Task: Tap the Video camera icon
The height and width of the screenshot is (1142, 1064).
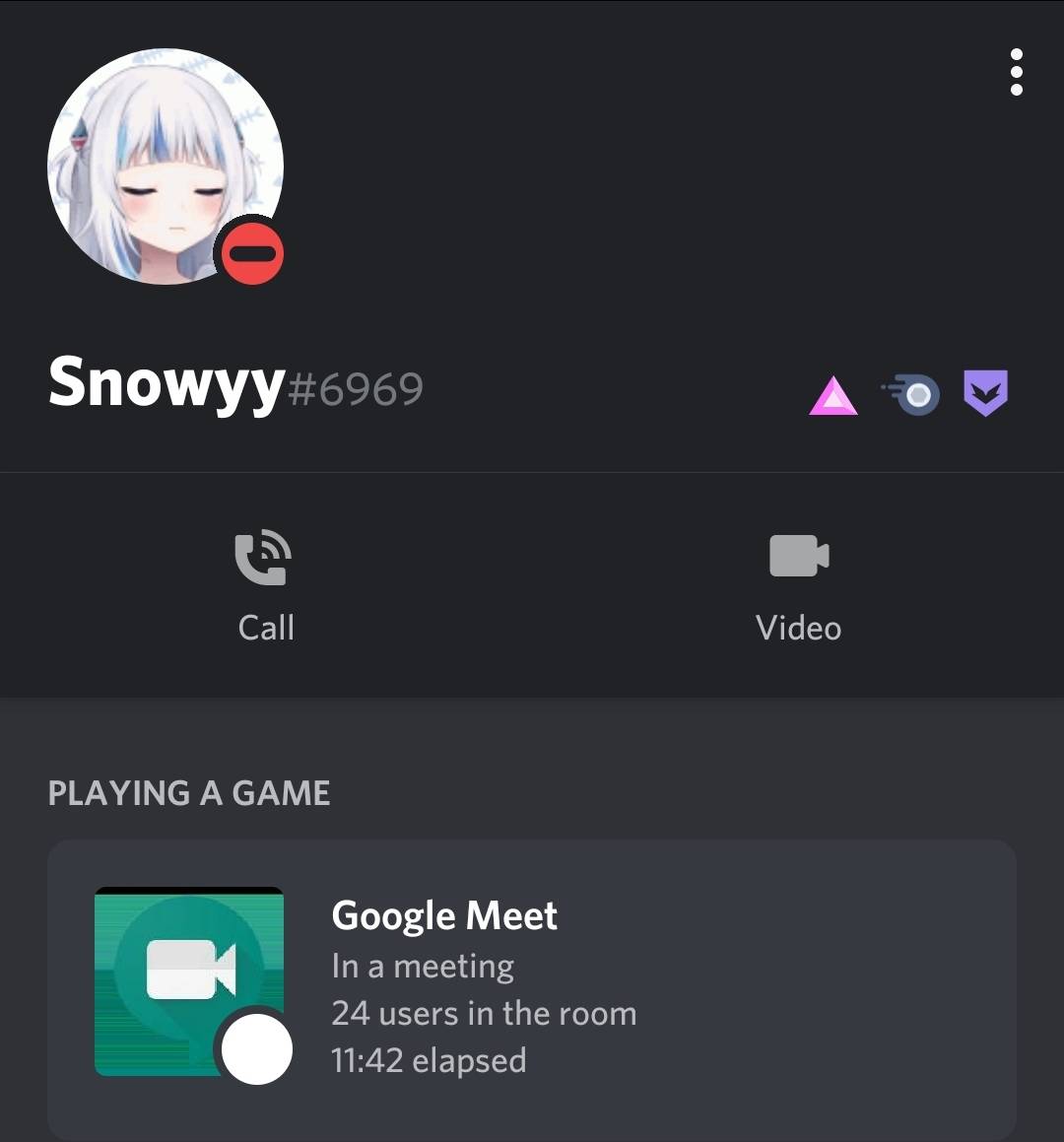Action: pyautogui.click(x=798, y=555)
